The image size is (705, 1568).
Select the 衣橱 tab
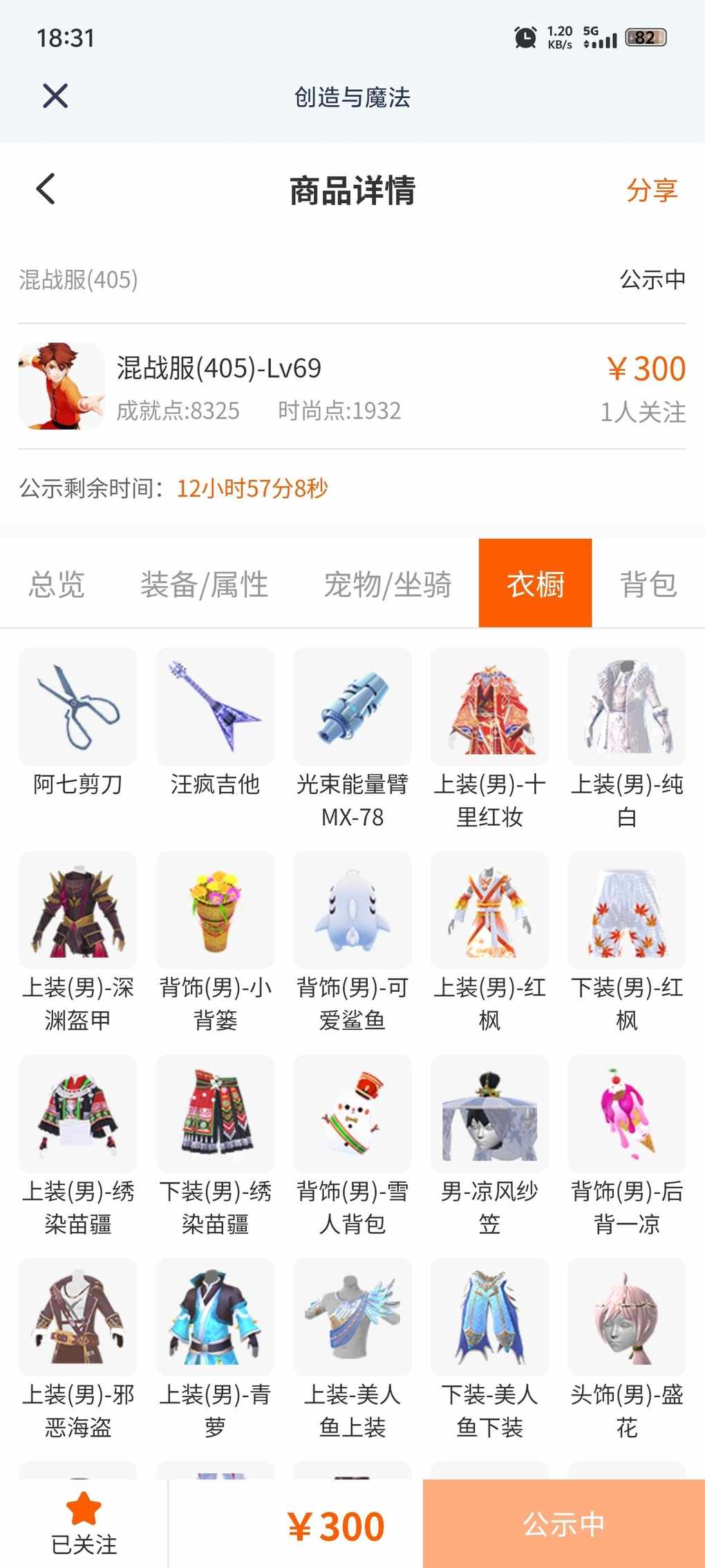pos(535,584)
